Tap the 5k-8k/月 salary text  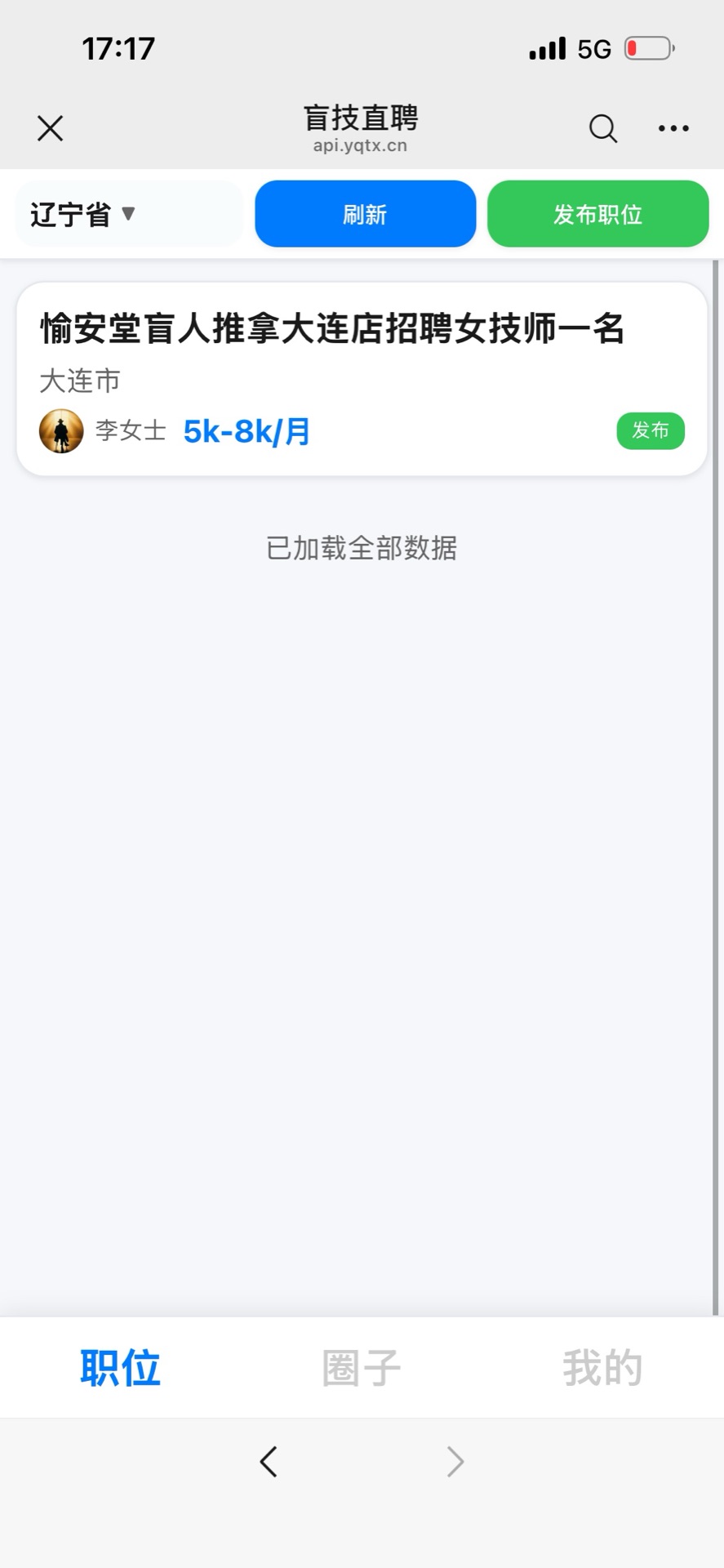coord(246,430)
